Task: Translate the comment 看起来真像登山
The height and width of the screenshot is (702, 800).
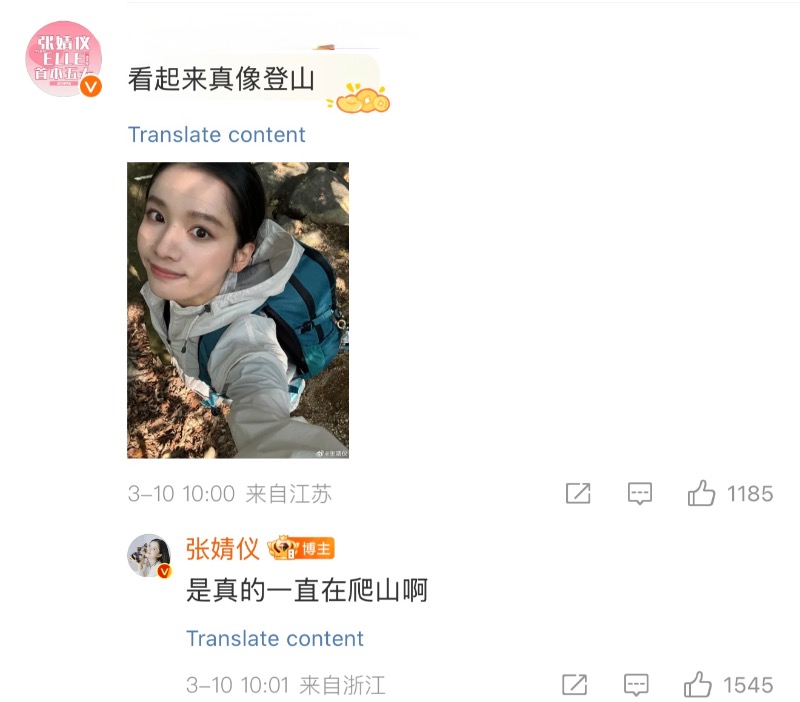Action: 216,135
